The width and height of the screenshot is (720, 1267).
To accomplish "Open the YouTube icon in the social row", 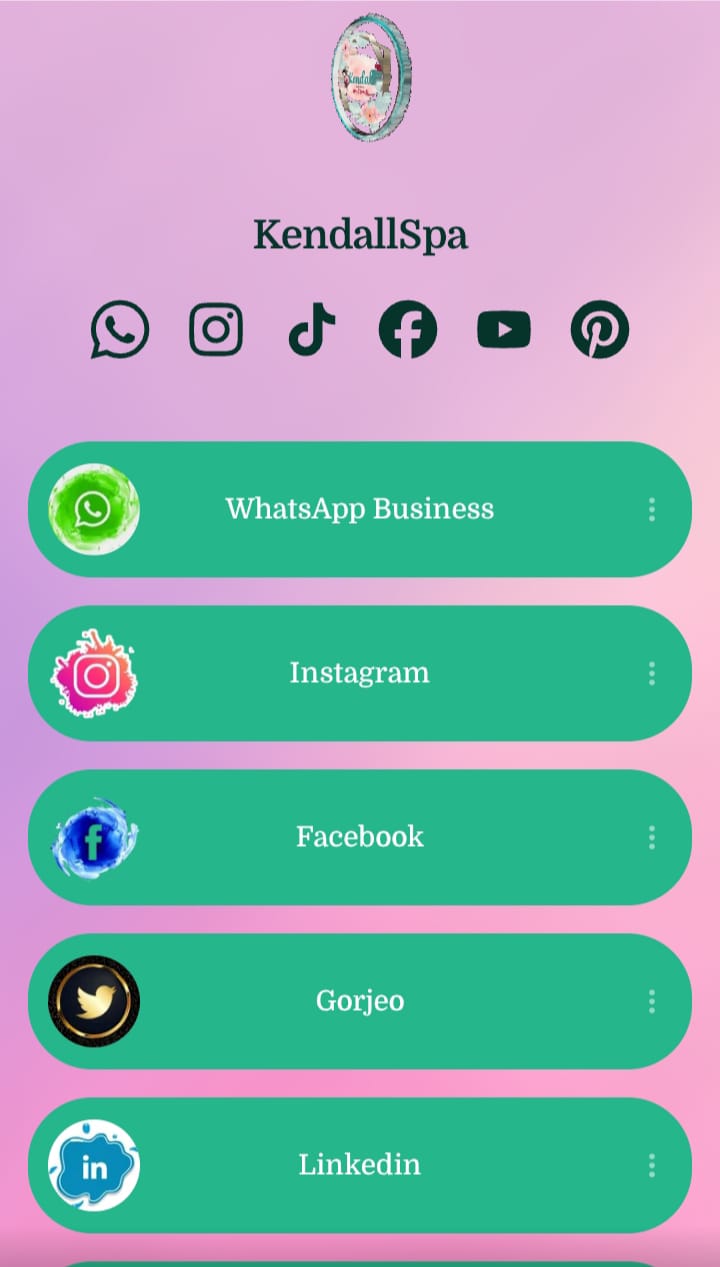I will pyautogui.click(x=504, y=330).
